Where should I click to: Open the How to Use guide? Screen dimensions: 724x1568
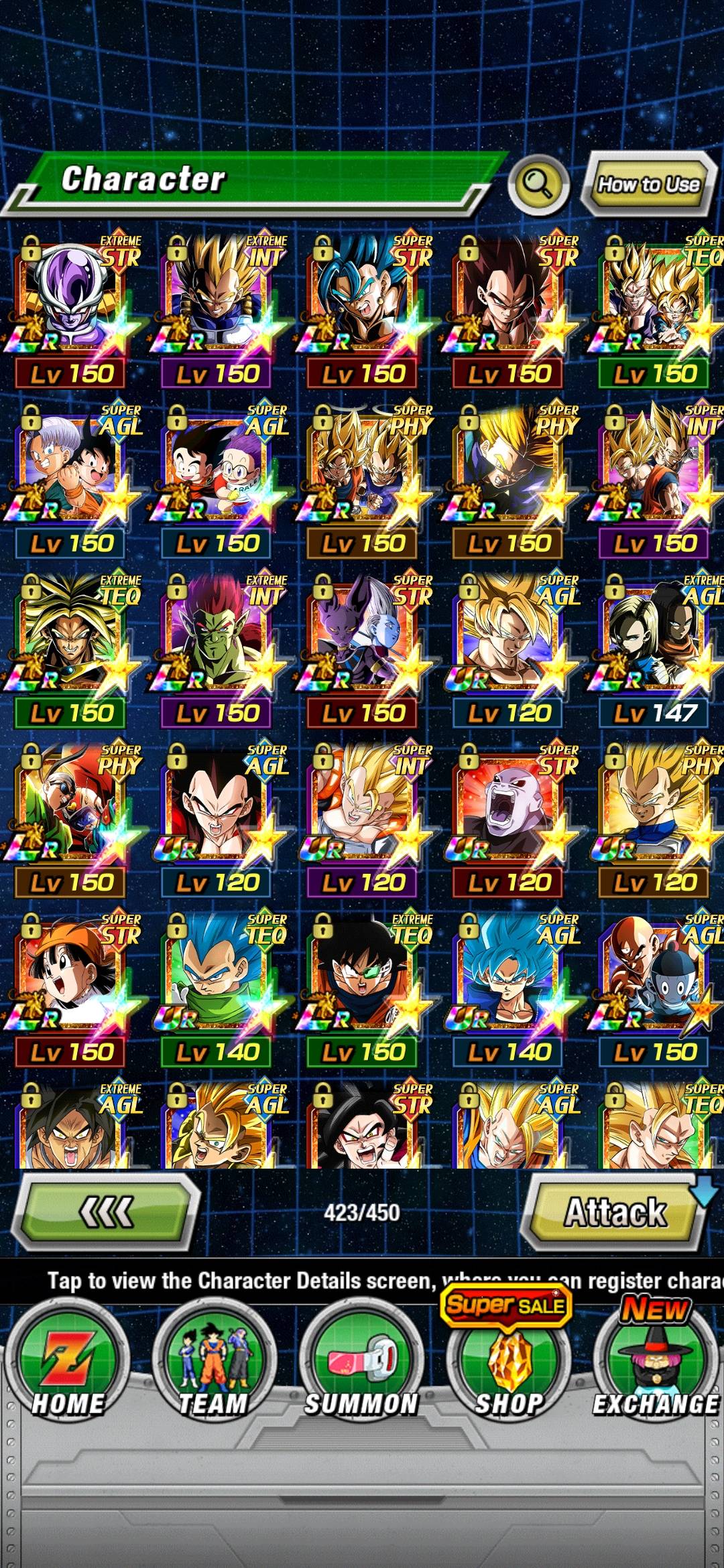(x=648, y=184)
